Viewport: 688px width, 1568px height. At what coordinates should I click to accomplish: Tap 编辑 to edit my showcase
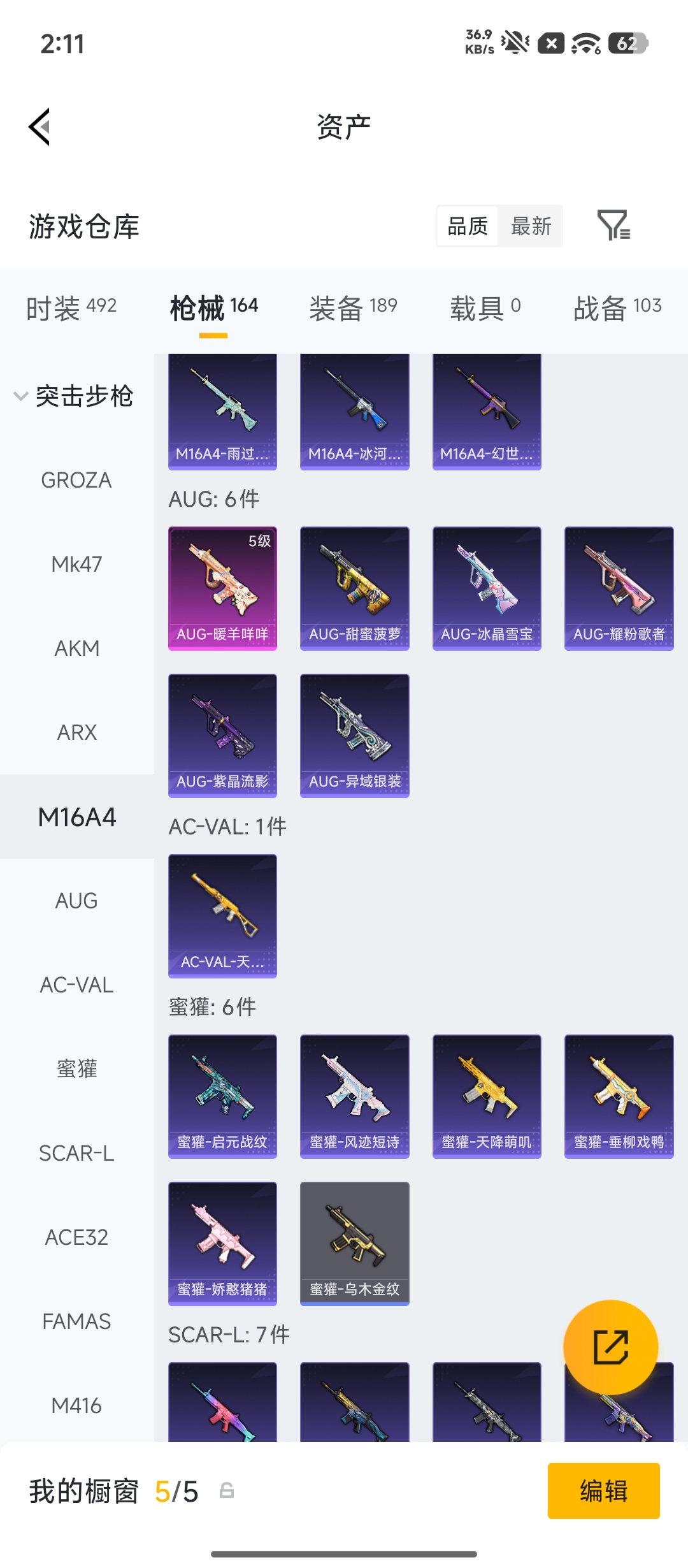603,1491
